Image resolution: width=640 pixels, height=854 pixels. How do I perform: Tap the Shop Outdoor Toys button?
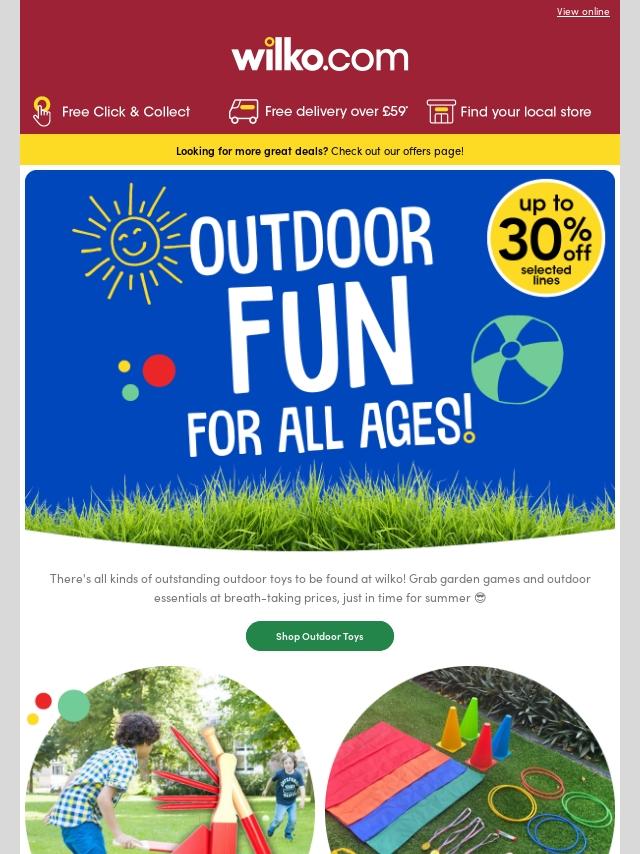click(x=320, y=636)
